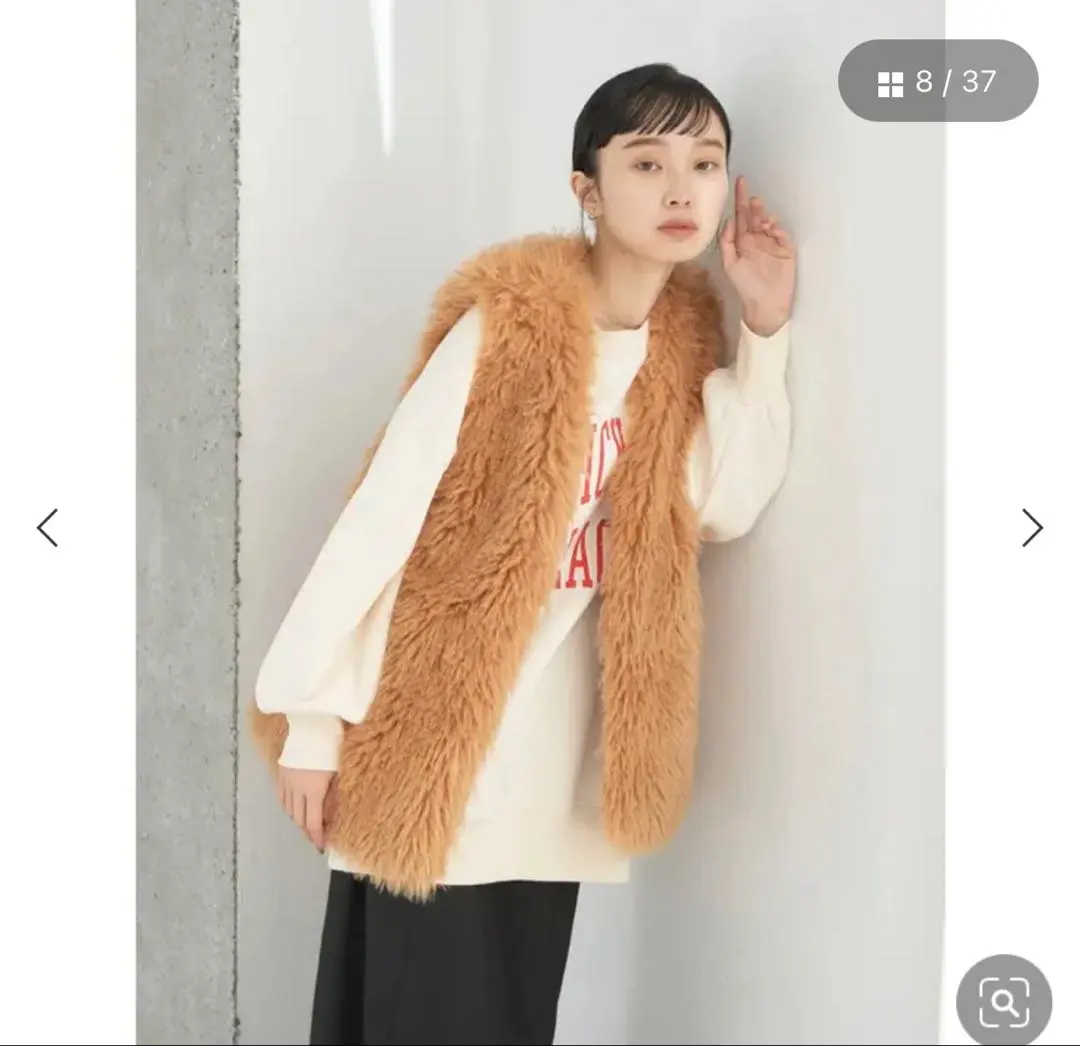Go to the previous product image

pos(47,528)
